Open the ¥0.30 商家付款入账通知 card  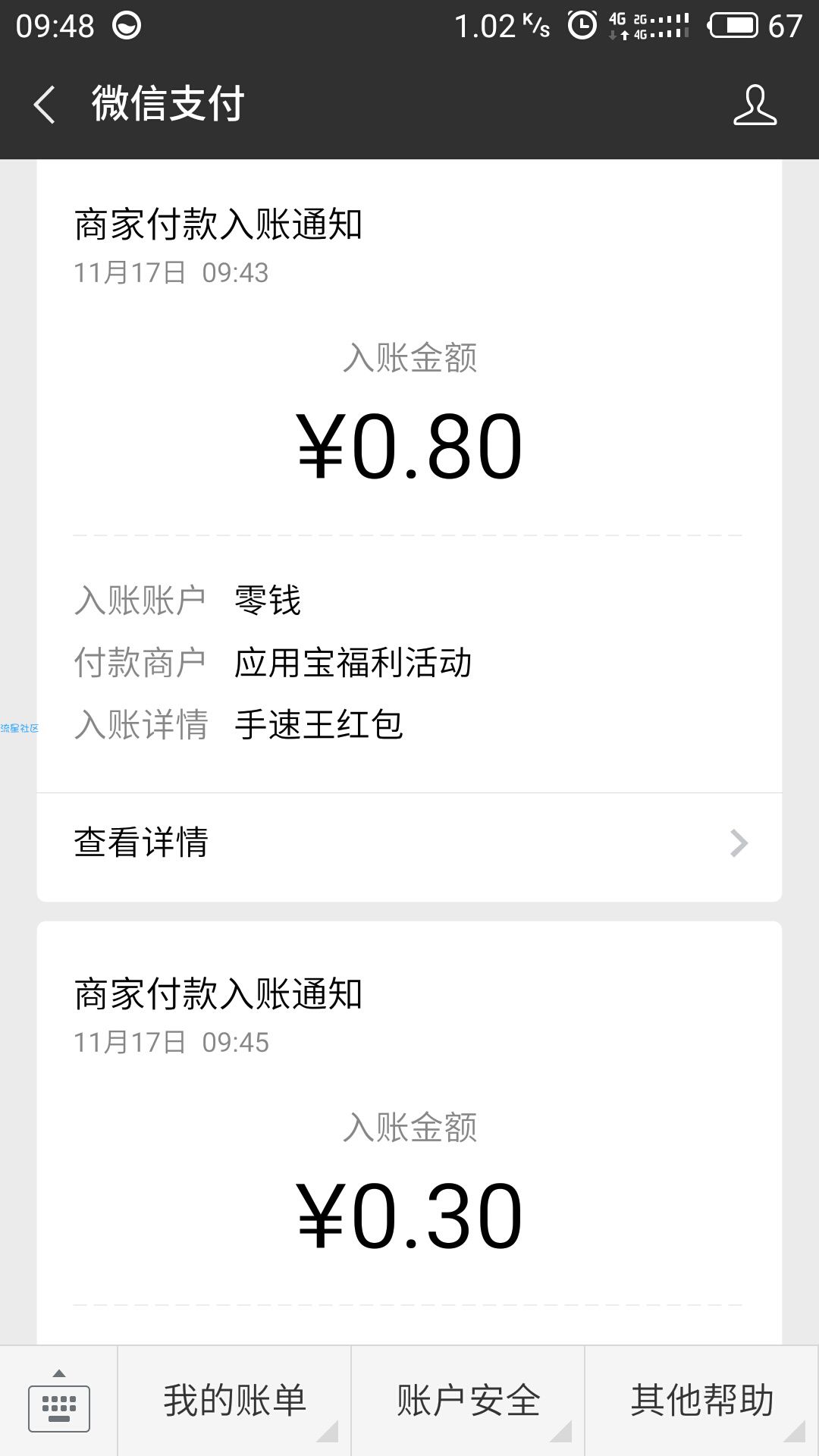click(409, 1134)
